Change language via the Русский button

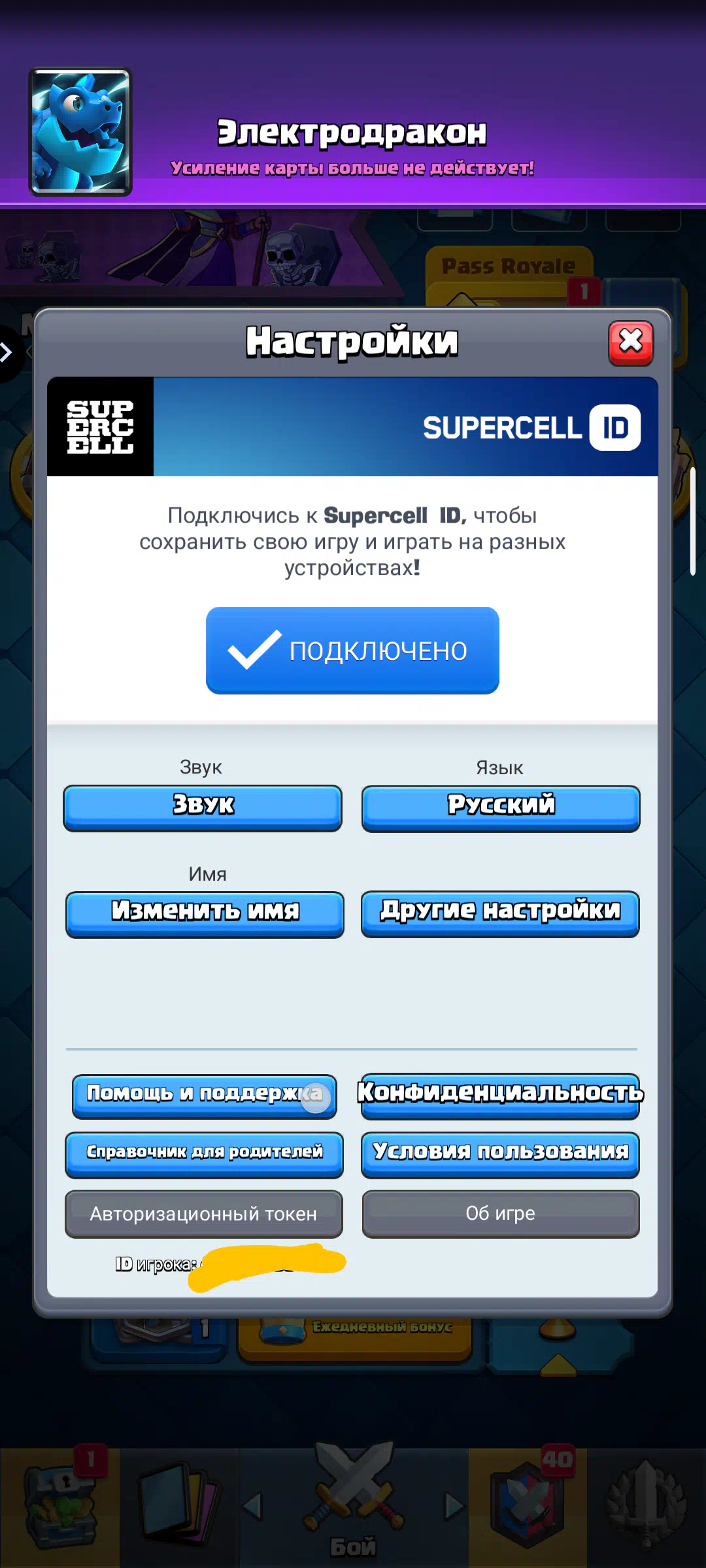[x=501, y=808]
